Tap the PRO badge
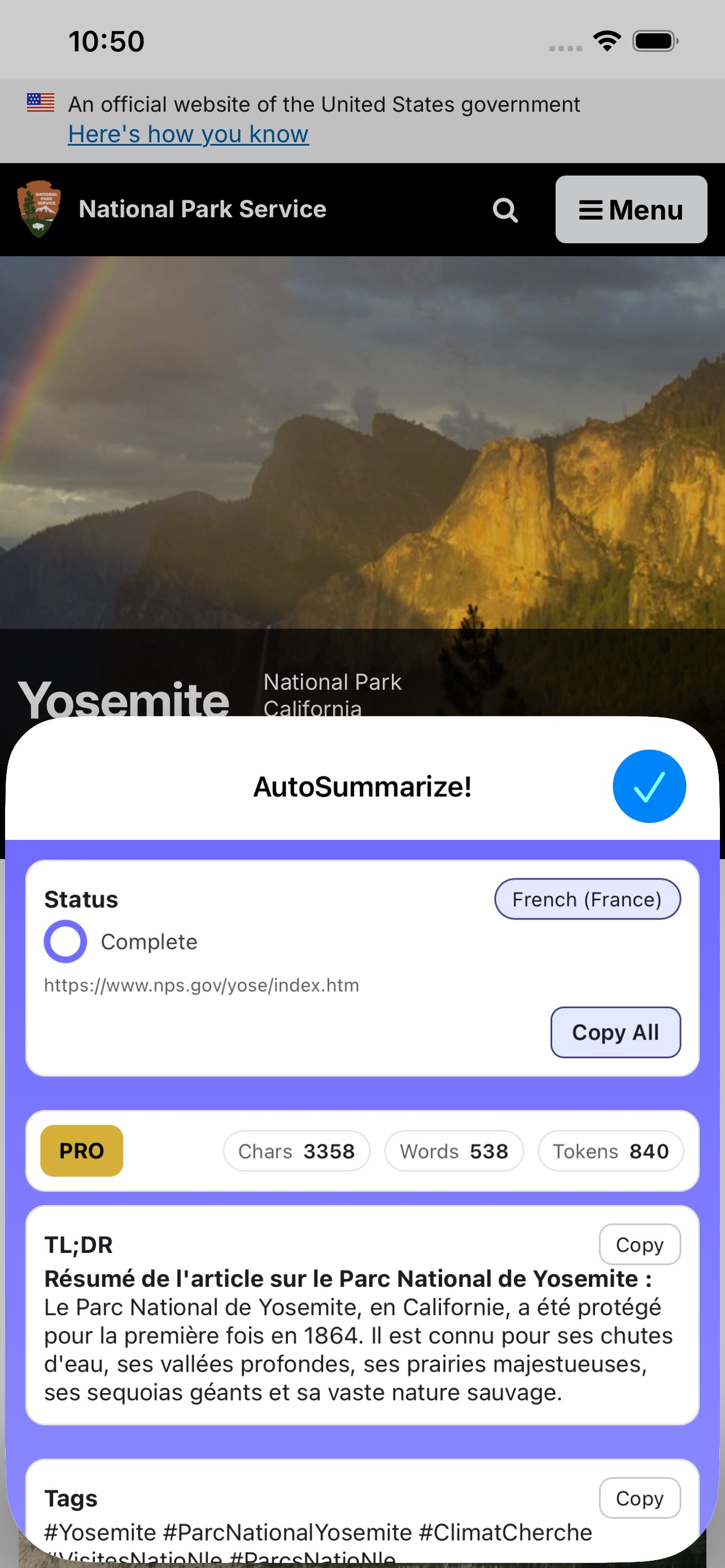The width and height of the screenshot is (725, 1568). coord(81,1150)
